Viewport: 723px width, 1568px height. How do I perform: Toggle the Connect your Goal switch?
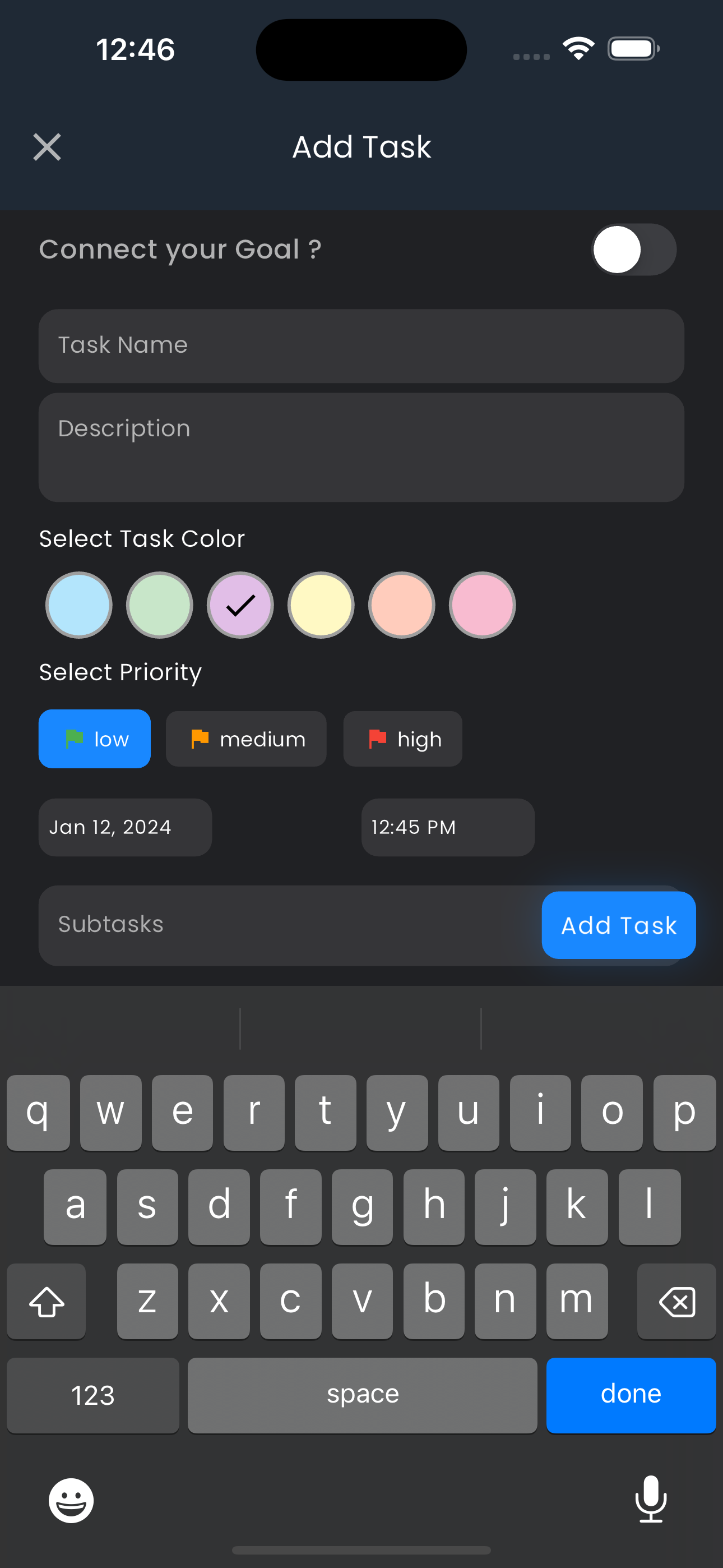633,250
